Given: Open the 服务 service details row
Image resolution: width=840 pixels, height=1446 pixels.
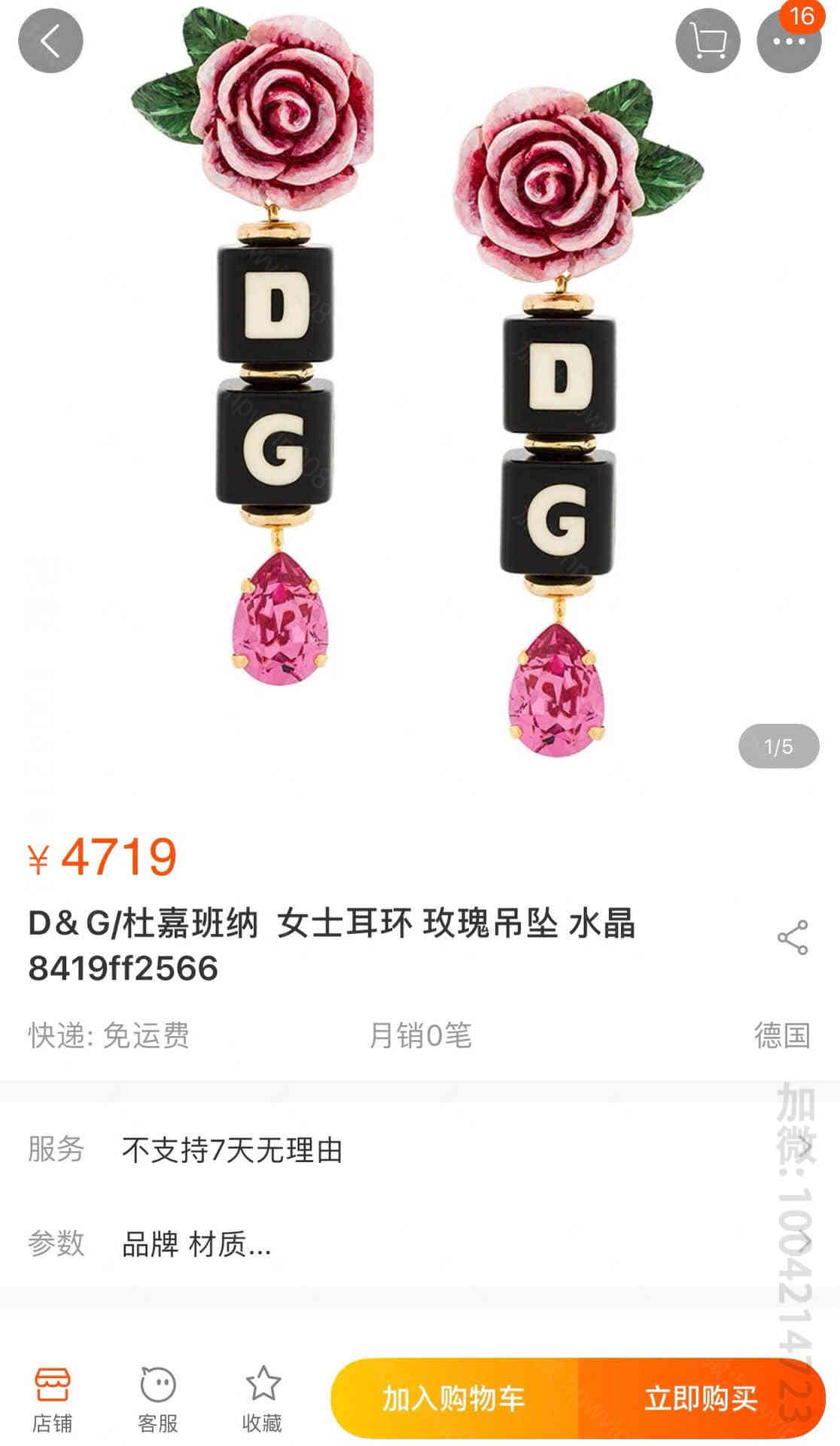Looking at the screenshot, I should 420,1149.
